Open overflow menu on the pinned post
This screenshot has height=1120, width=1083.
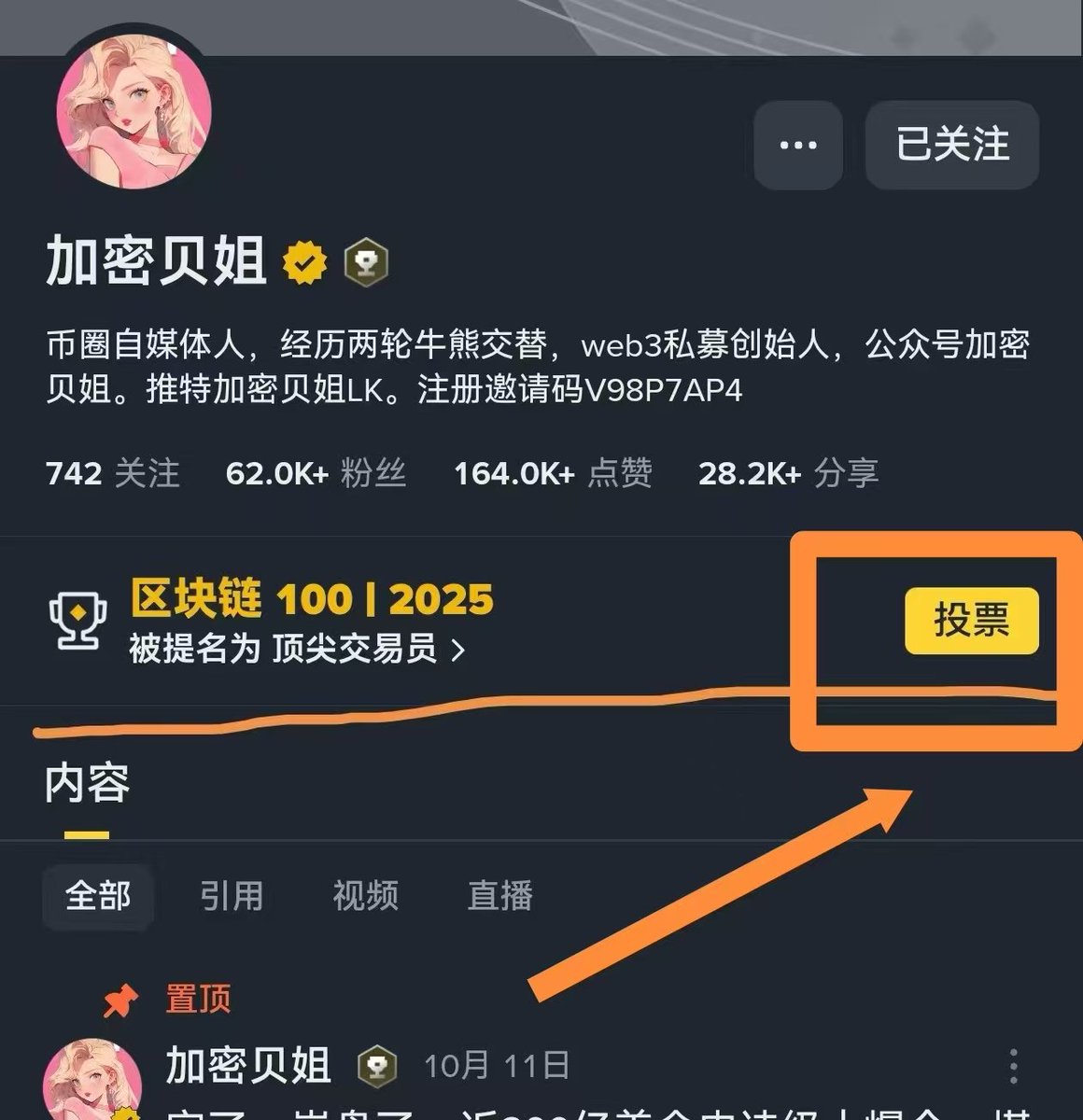(1013, 1066)
